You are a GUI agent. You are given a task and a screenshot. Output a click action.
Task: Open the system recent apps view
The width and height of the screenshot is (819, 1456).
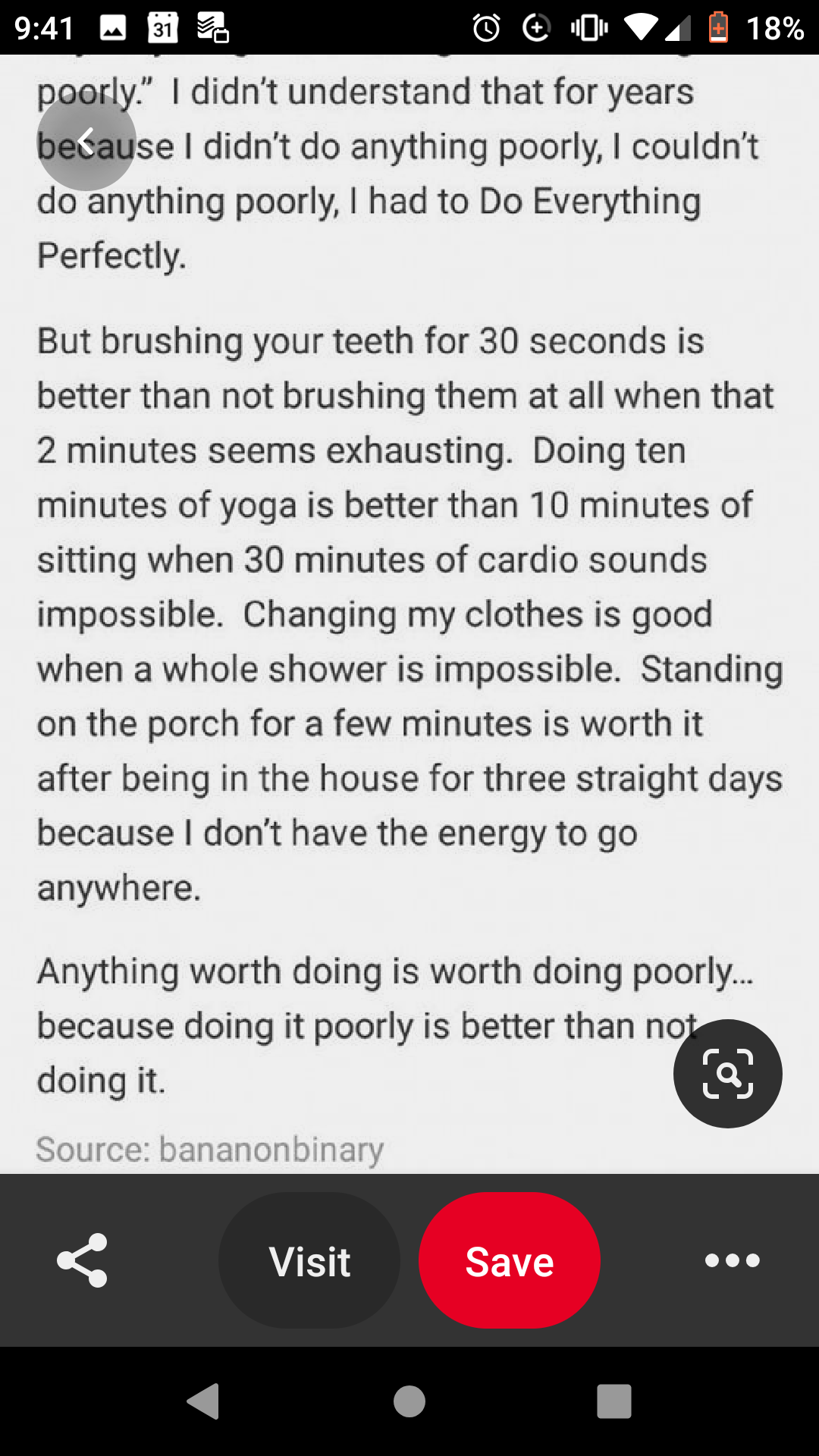pyautogui.click(x=614, y=1401)
